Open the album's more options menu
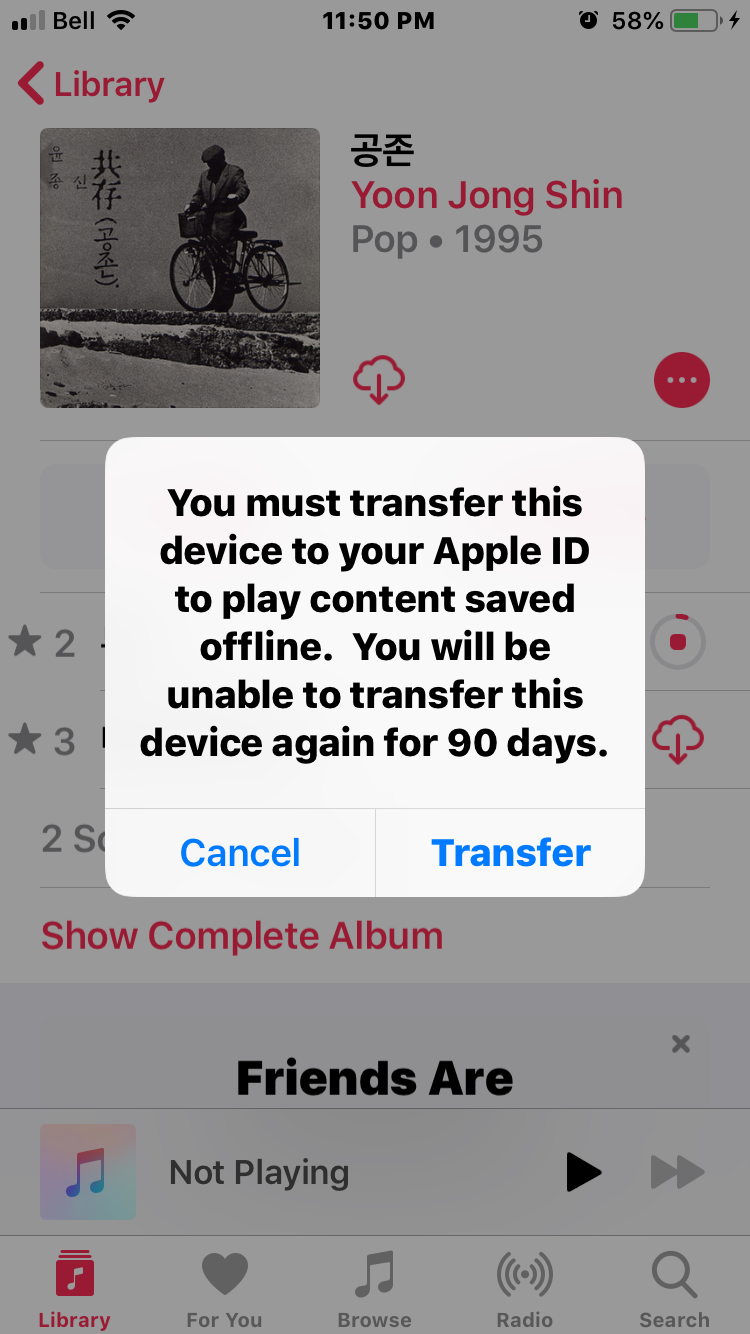 click(681, 380)
